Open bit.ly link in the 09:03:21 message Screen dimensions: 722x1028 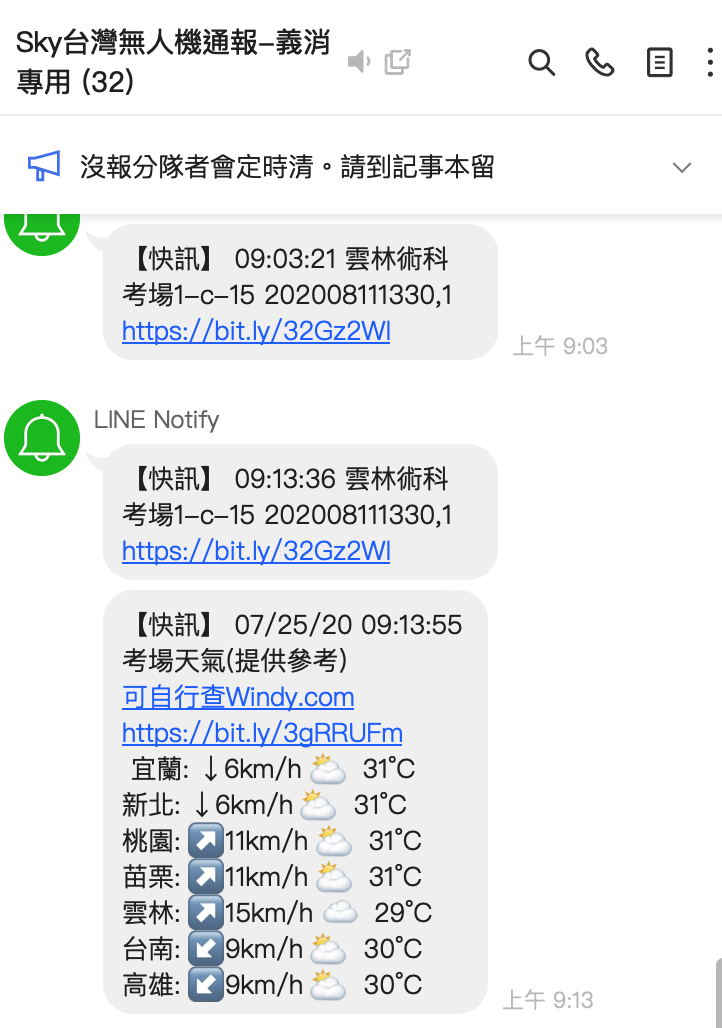256,330
